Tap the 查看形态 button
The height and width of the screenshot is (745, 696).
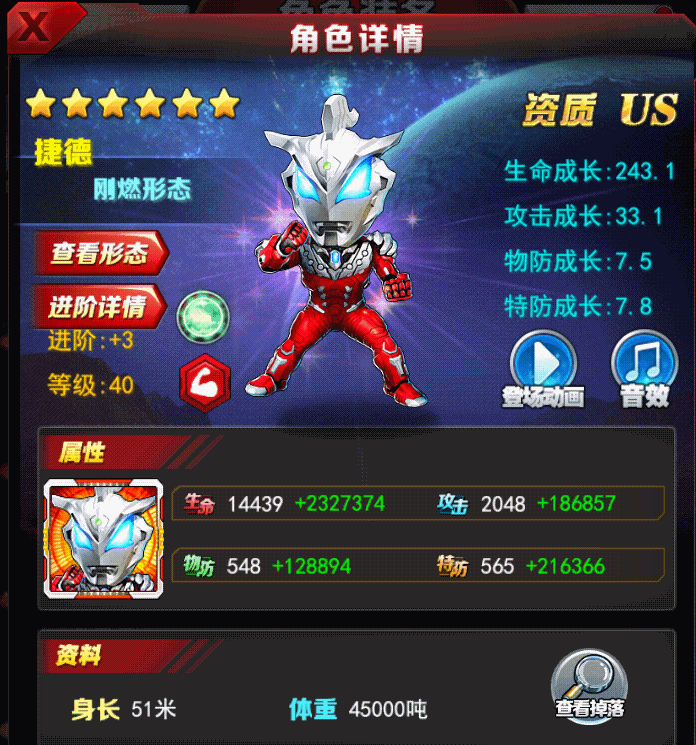(99, 254)
